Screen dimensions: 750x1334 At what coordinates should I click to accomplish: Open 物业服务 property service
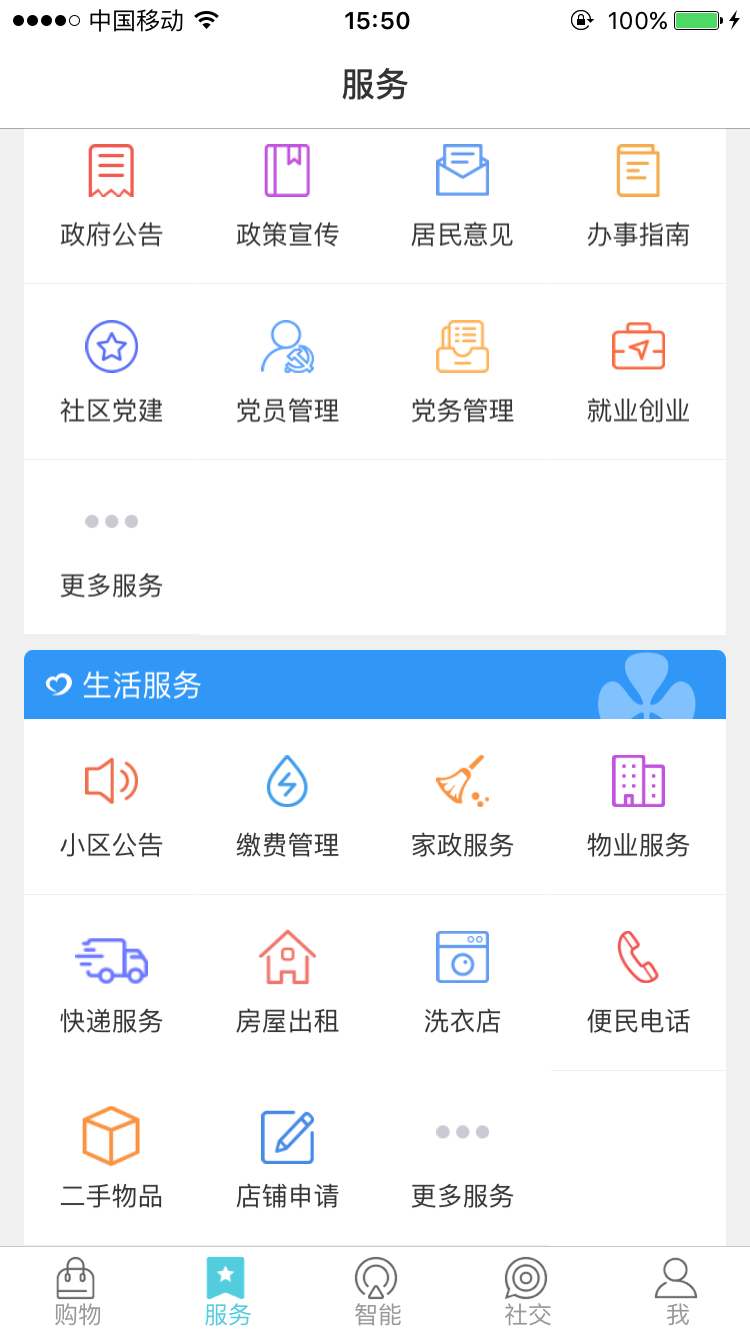tap(638, 807)
